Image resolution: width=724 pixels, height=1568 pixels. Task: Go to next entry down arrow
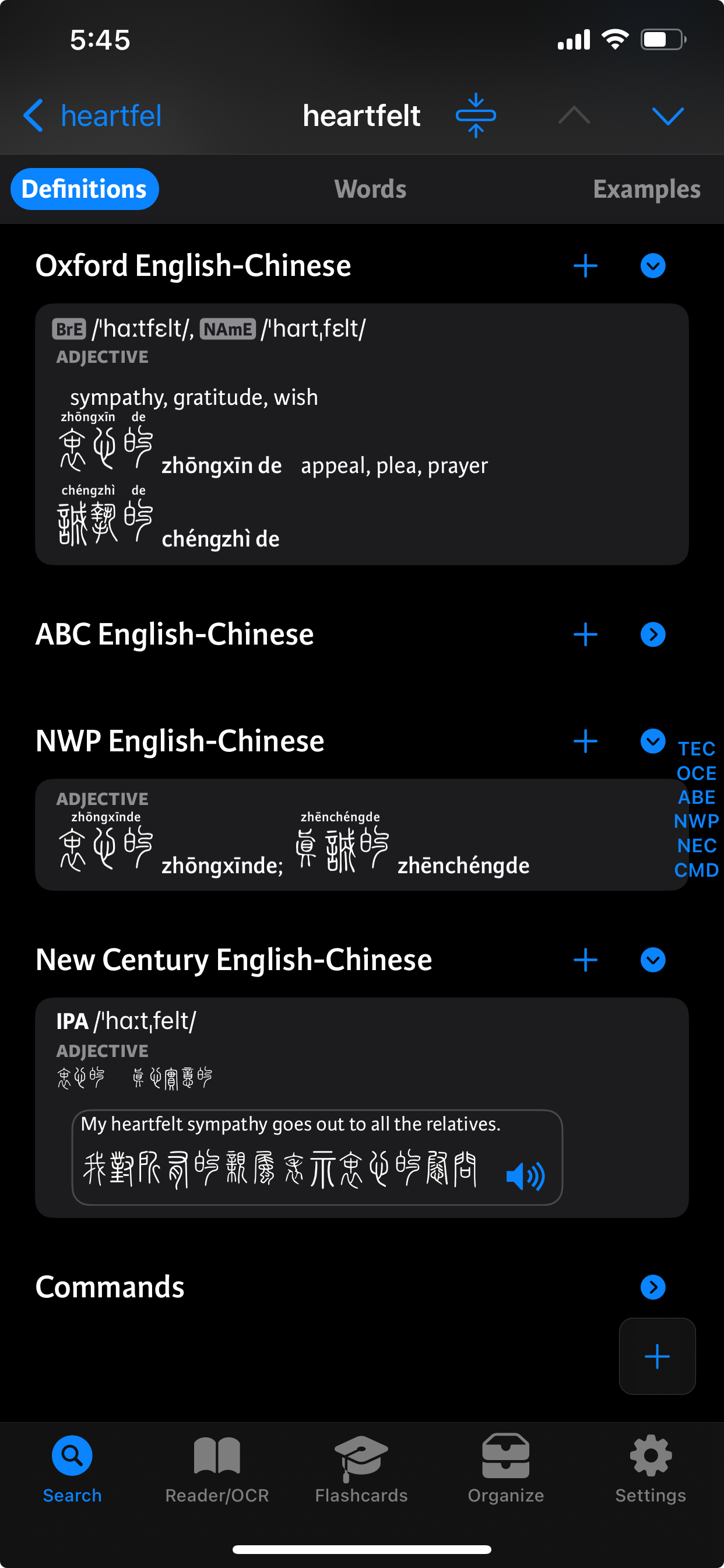(x=667, y=116)
